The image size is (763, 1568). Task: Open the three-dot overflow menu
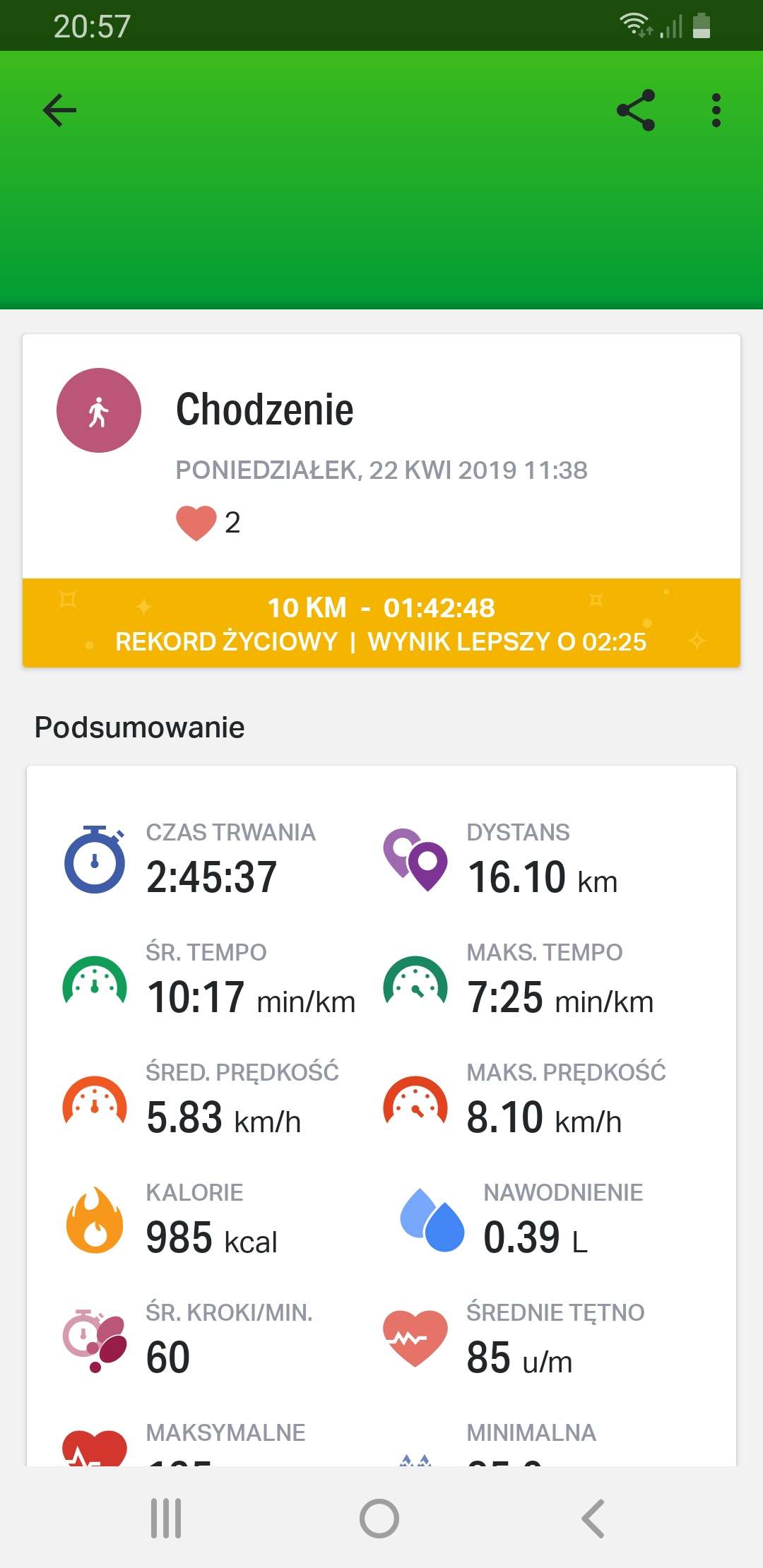[716, 110]
